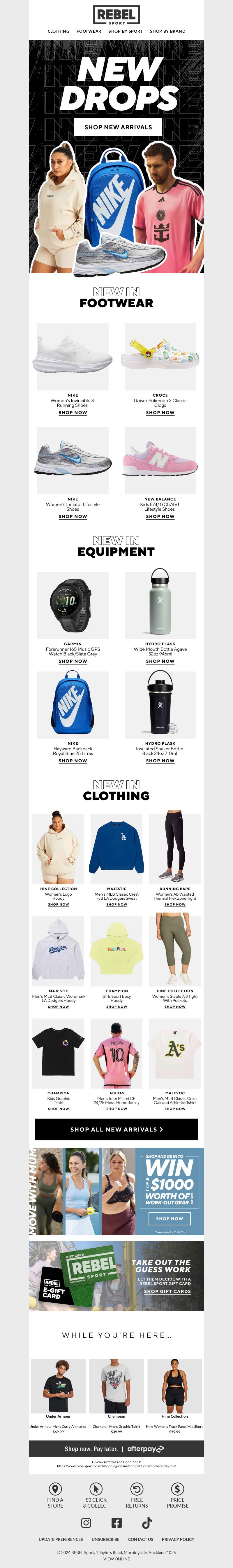Shop now for Garmin Forerunner 165 watch
233x1568 pixels.
pos(73,661)
